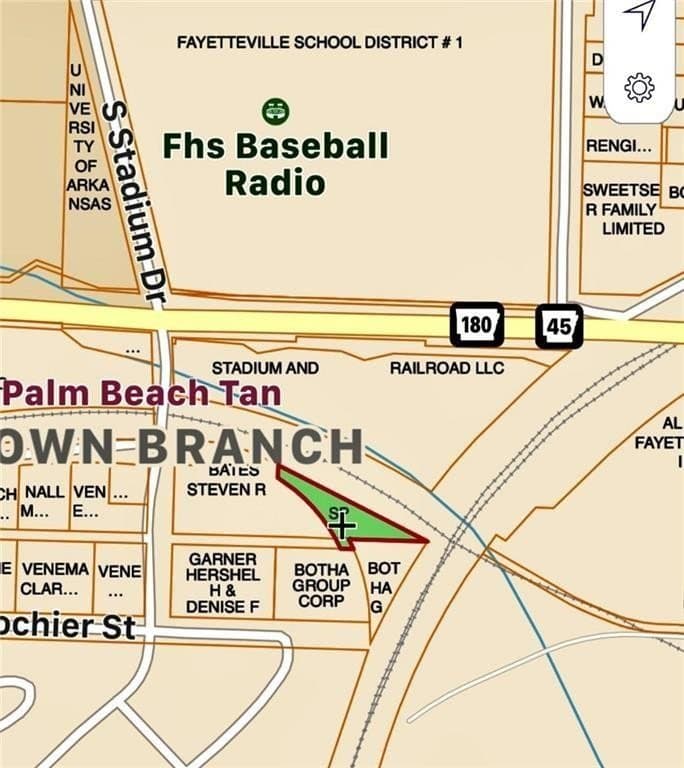The width and height of the screenshot is (684, 768).
Task: Center map on current location arrow
Action: 639,15
